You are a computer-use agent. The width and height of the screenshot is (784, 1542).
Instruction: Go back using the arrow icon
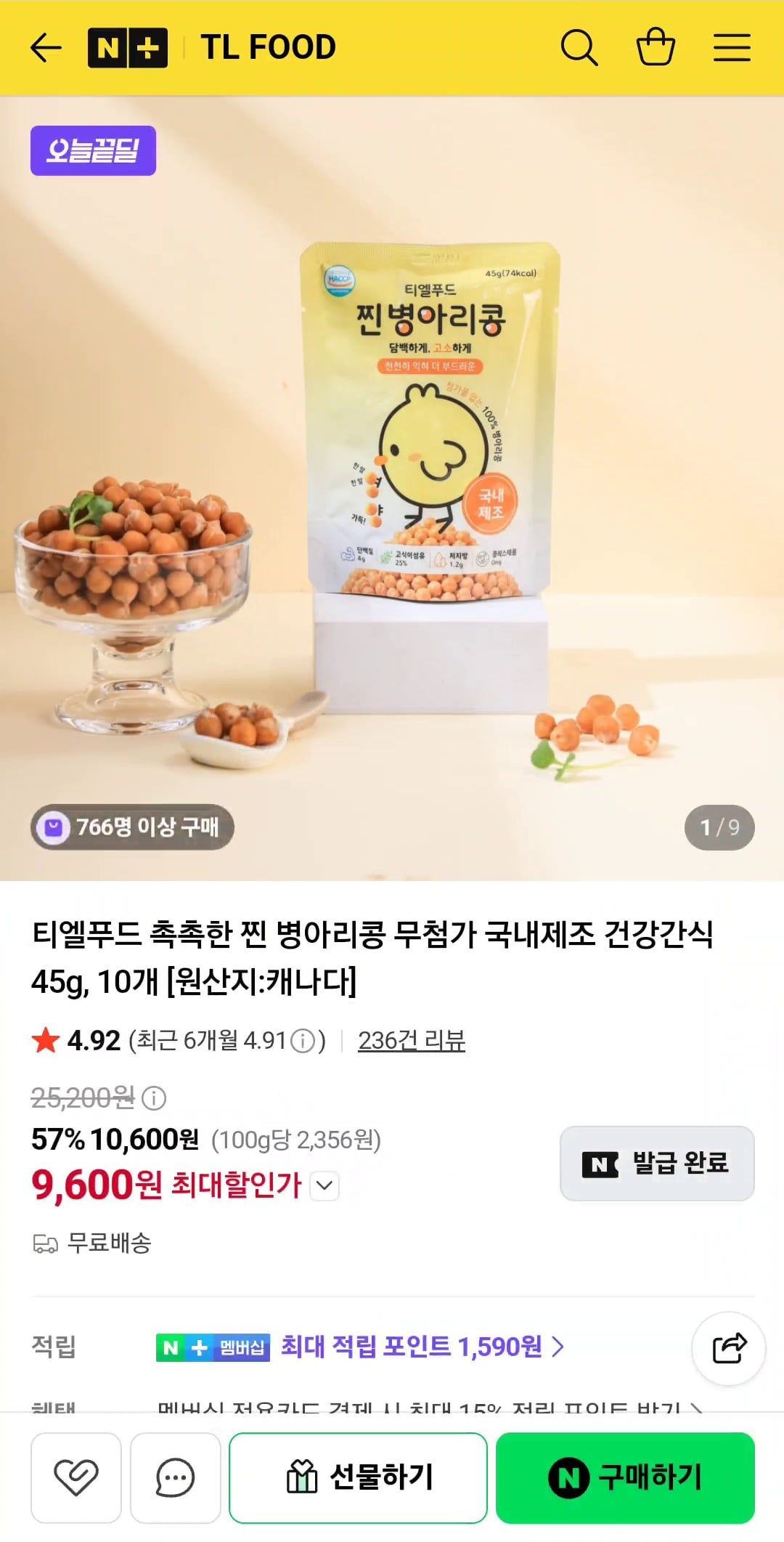tap(46, 48)
